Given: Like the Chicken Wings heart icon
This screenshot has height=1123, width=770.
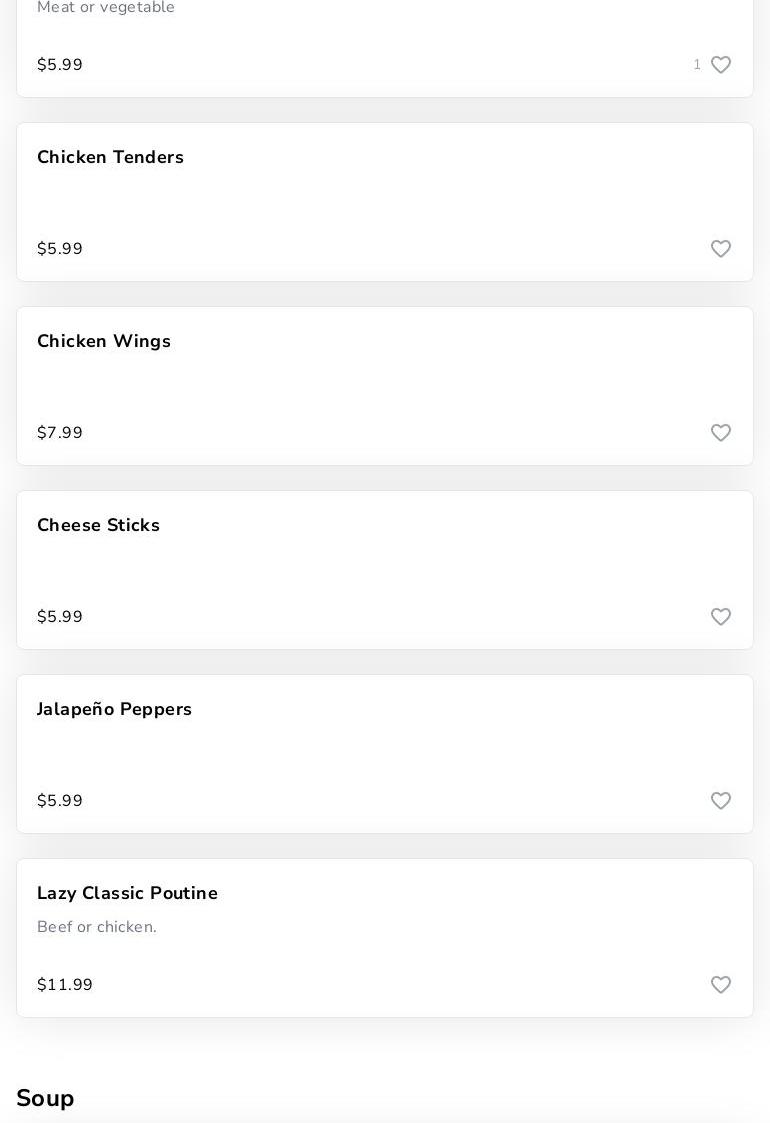Looking at the screenshot, I should coord(721,433).
